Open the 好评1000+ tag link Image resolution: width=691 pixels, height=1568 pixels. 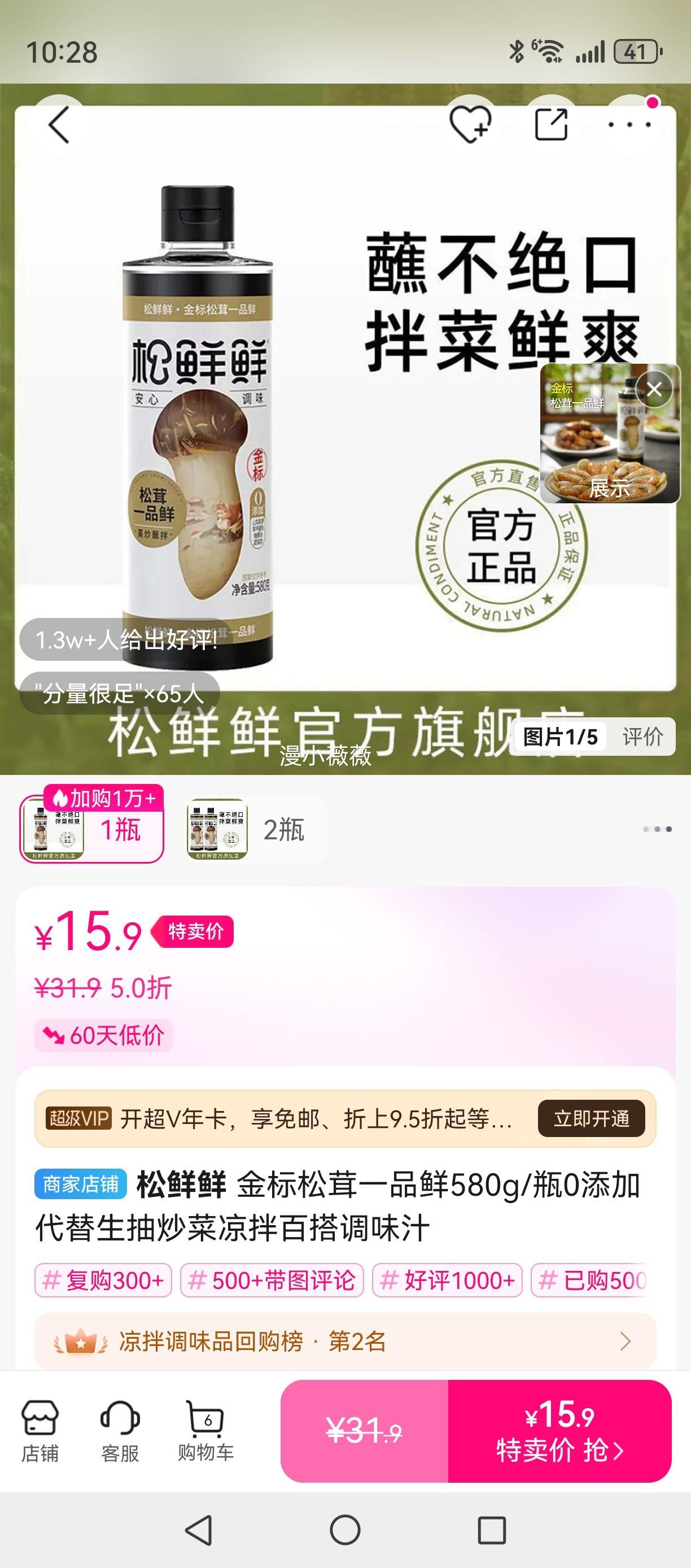[x=450, y=1280]
